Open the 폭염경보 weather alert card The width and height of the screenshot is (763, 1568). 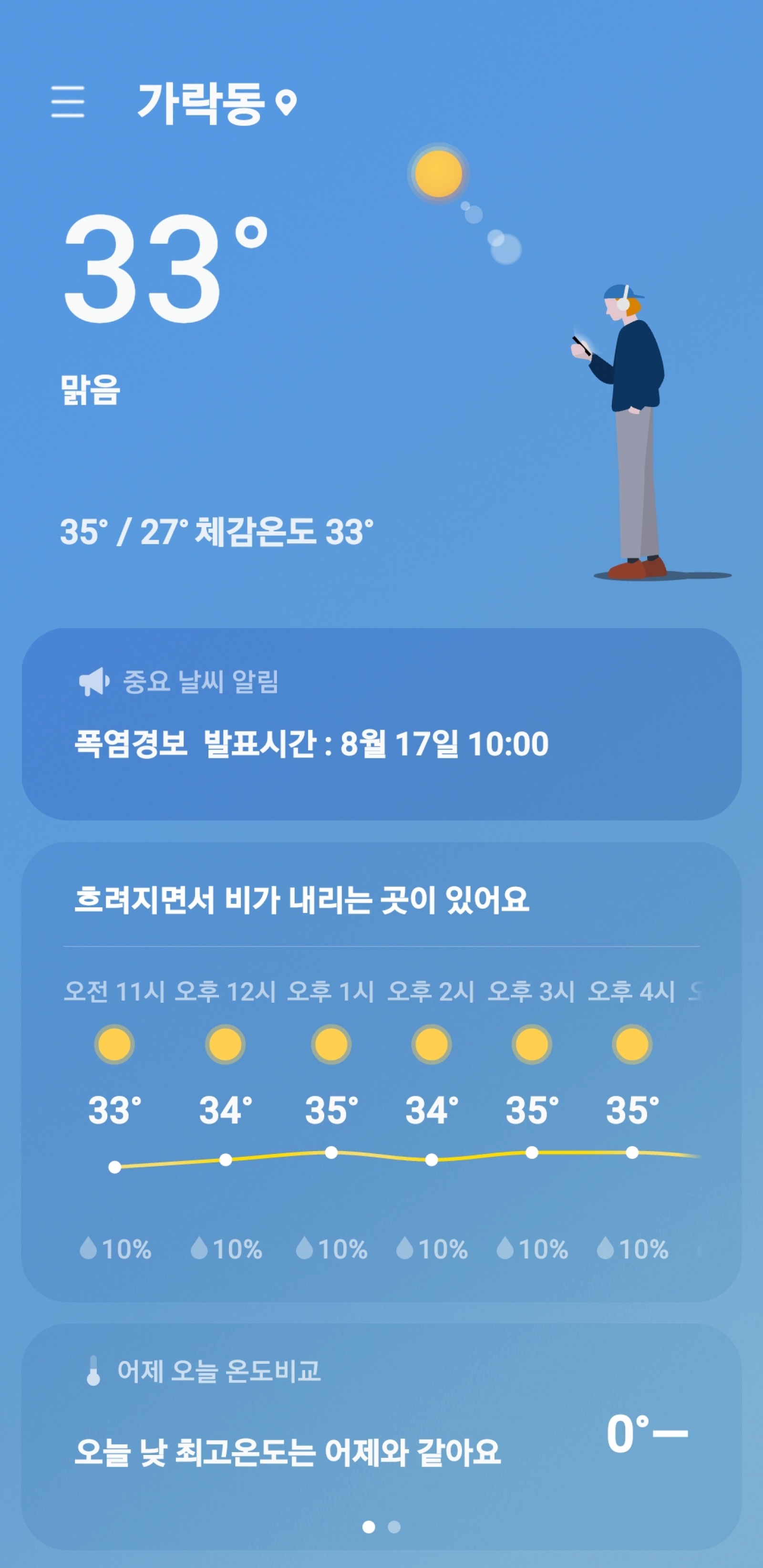[381, 724]
